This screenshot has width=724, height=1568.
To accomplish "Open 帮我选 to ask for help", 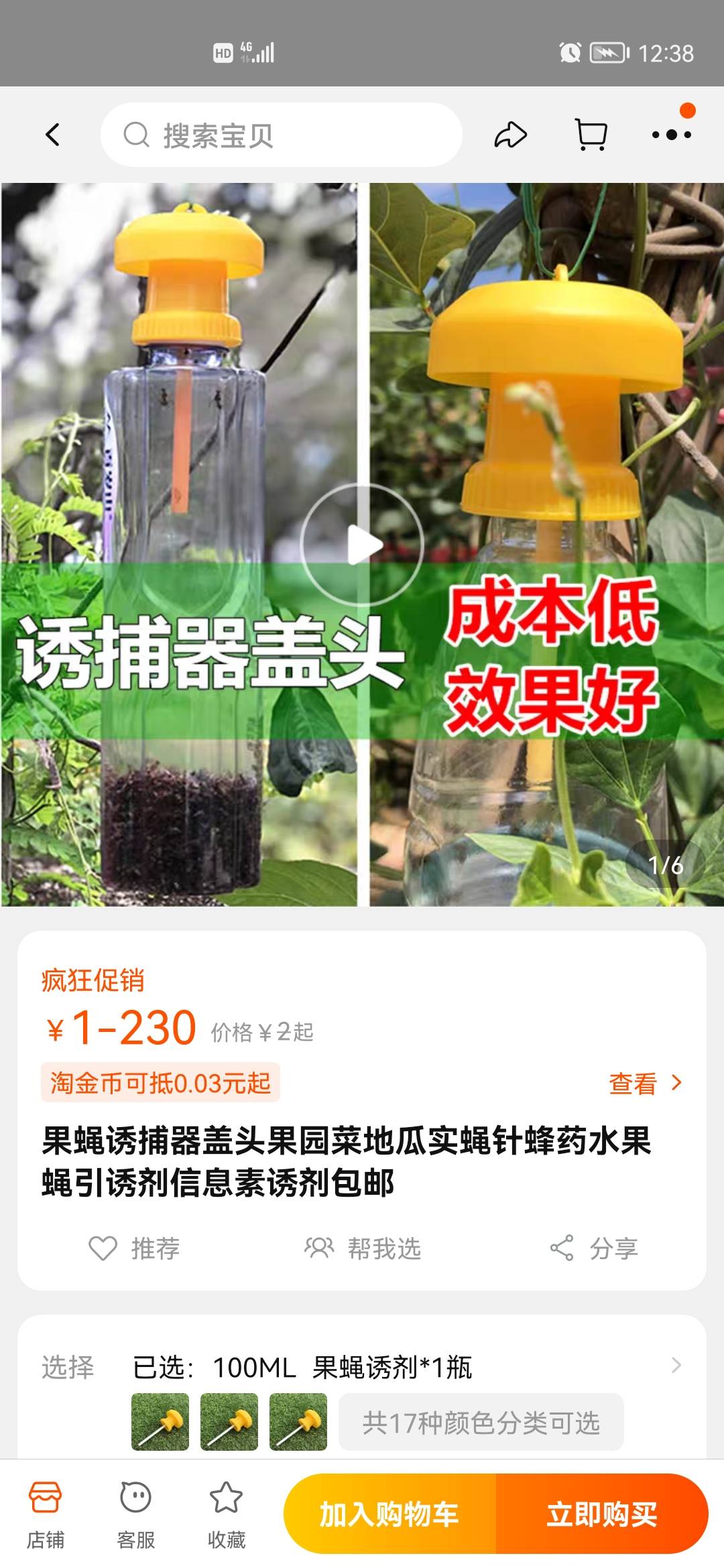I will (363, 1248).
